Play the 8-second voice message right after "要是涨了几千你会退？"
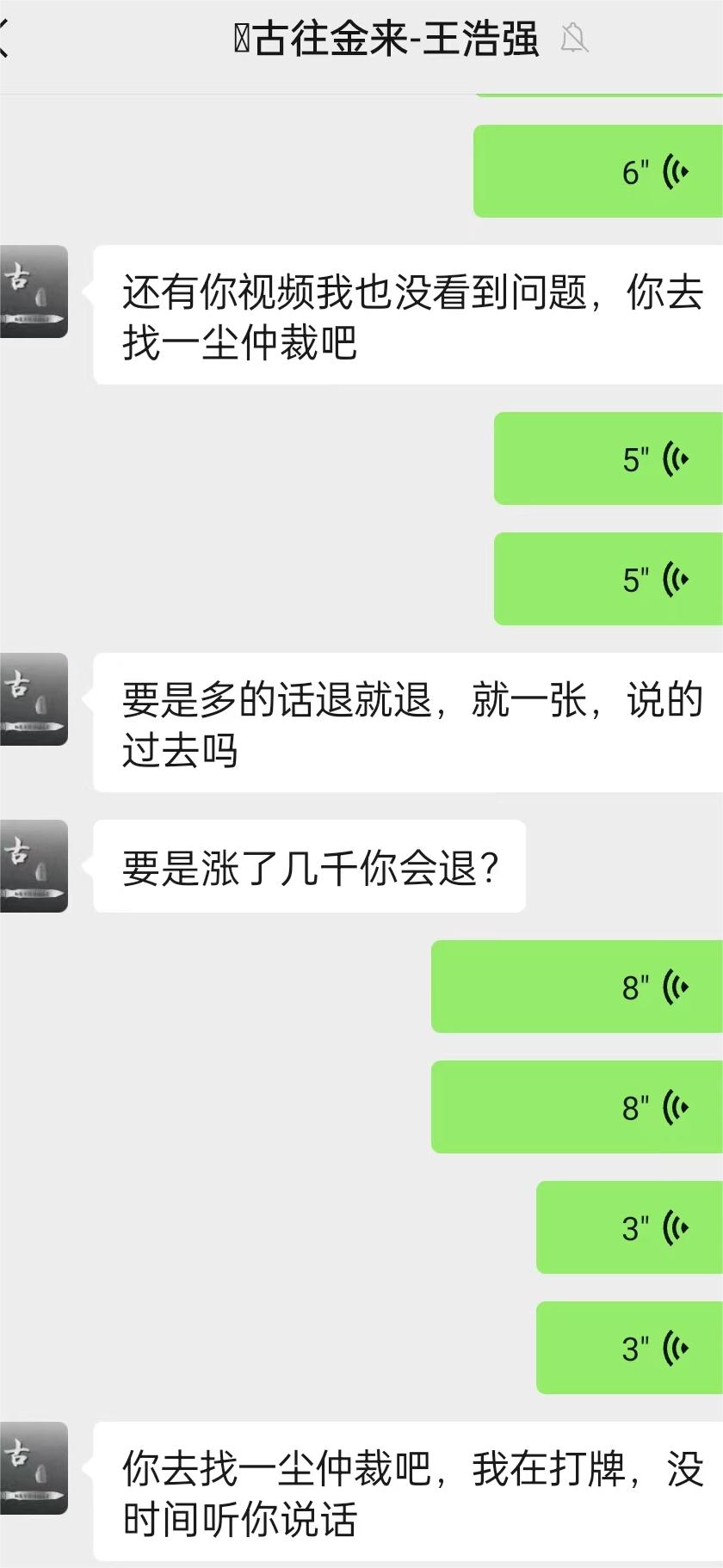 point(577,987)
